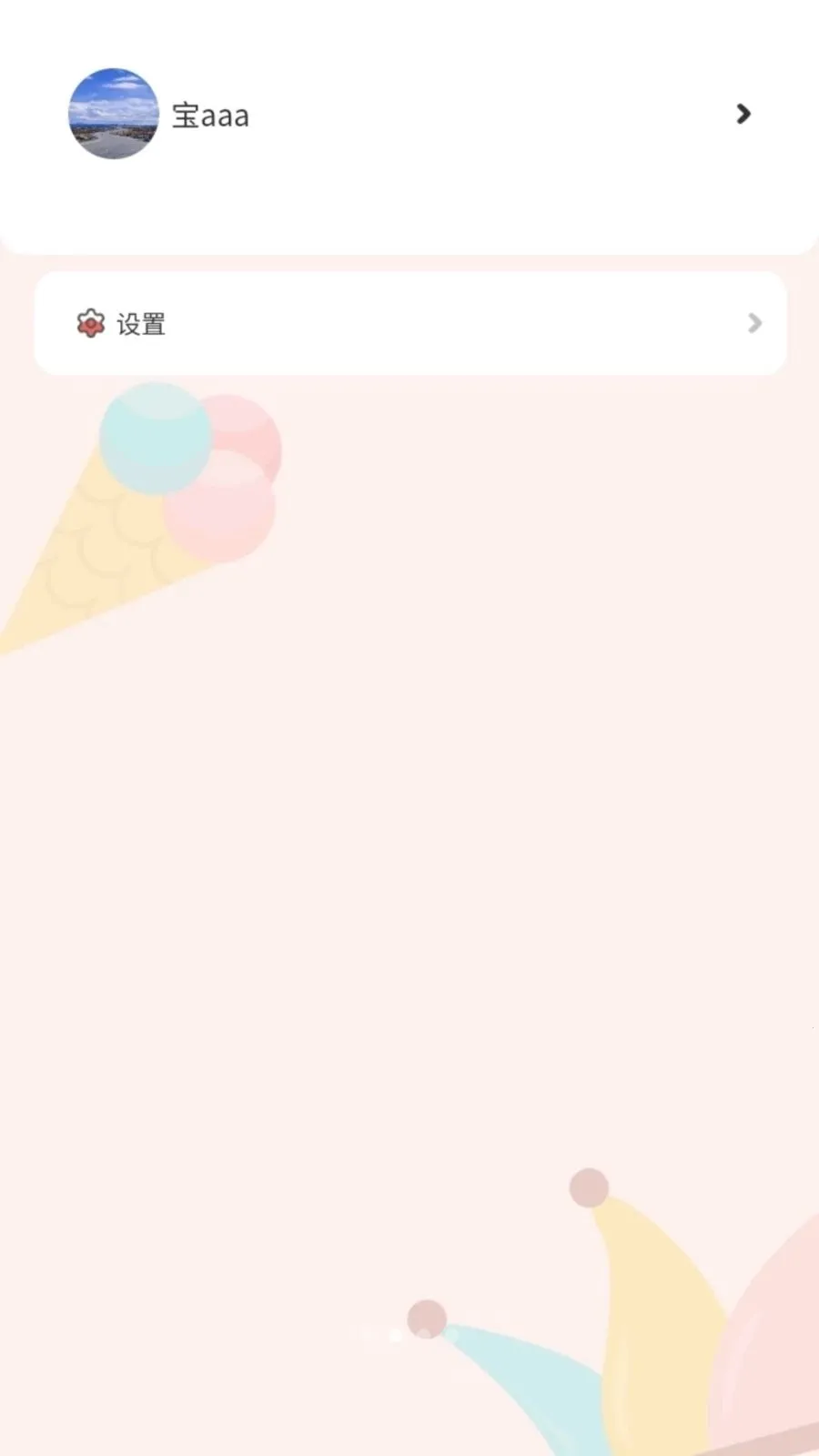The width and height of the screenshot is (819, 1456).
Task: Click the chevron at the profile card's edge
Action: [x=743, y=114]
